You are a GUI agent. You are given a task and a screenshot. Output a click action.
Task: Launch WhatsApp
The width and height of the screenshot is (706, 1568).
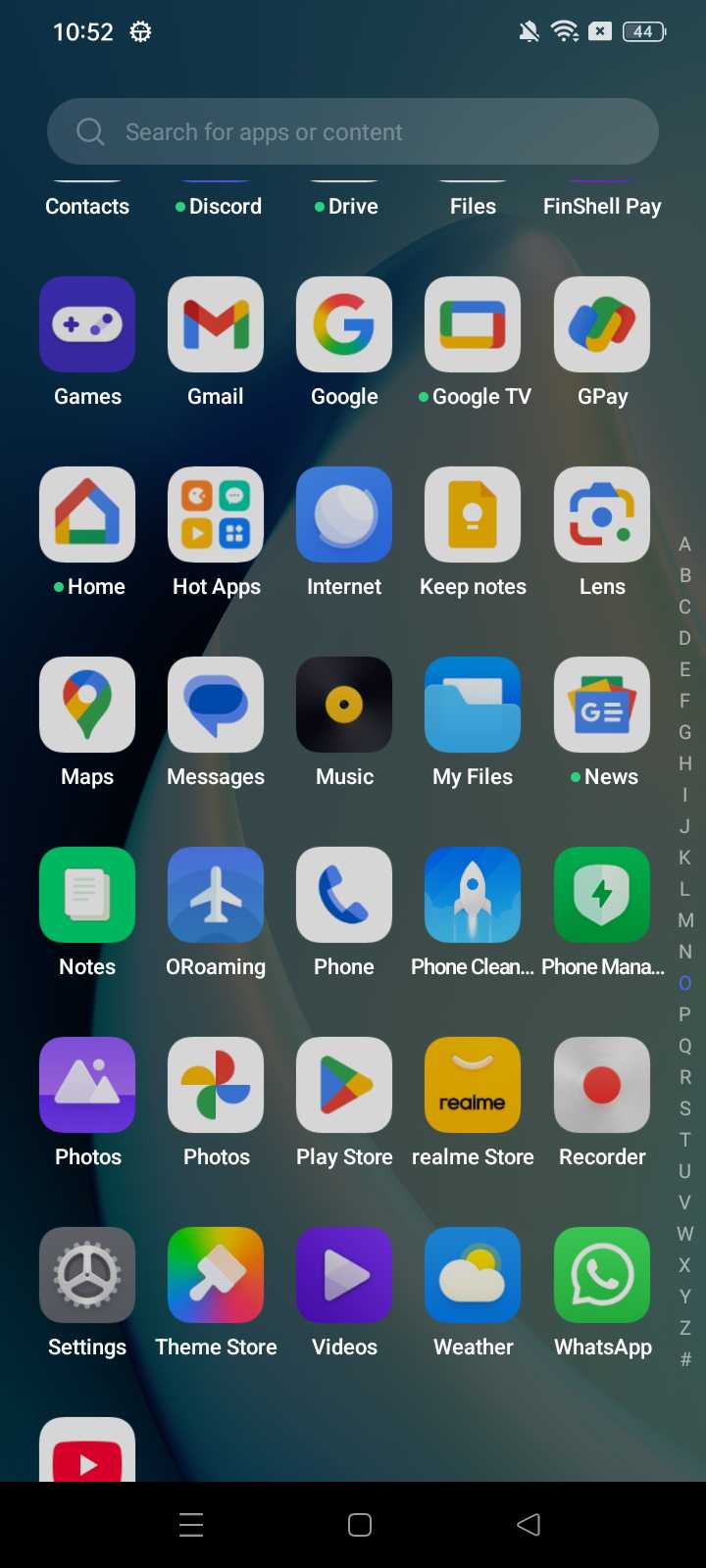click(x=601, y=1275)
